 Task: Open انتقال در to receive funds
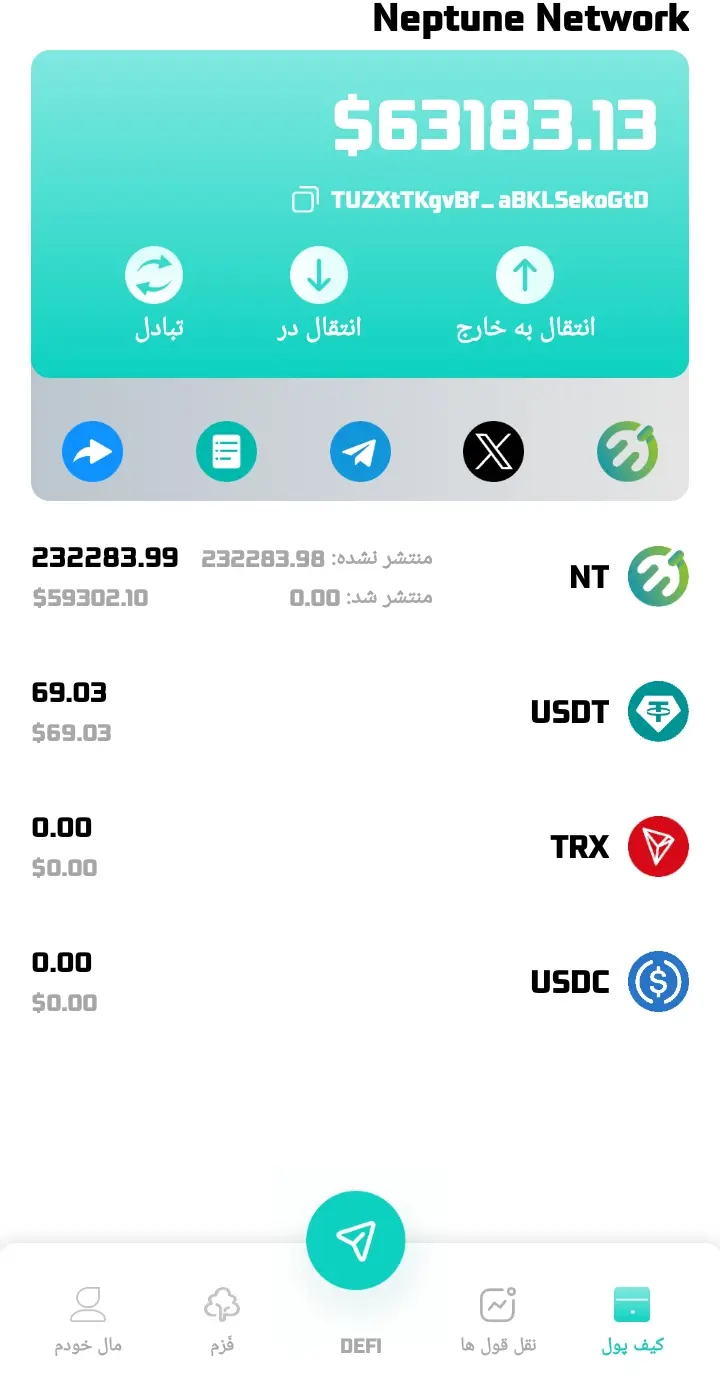point(319,275)
